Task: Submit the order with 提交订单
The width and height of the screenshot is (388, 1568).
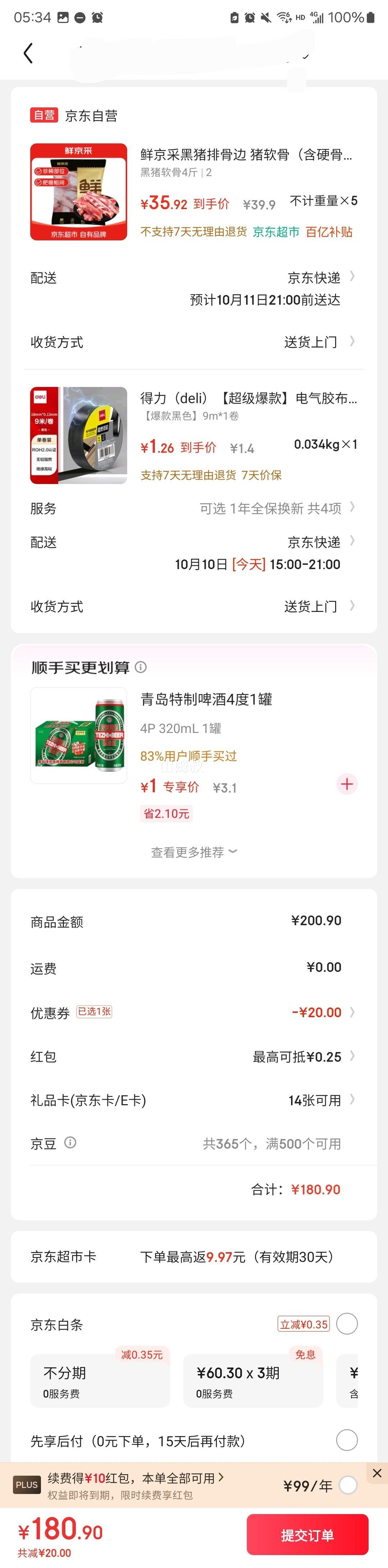Action: coord(307,1535)
